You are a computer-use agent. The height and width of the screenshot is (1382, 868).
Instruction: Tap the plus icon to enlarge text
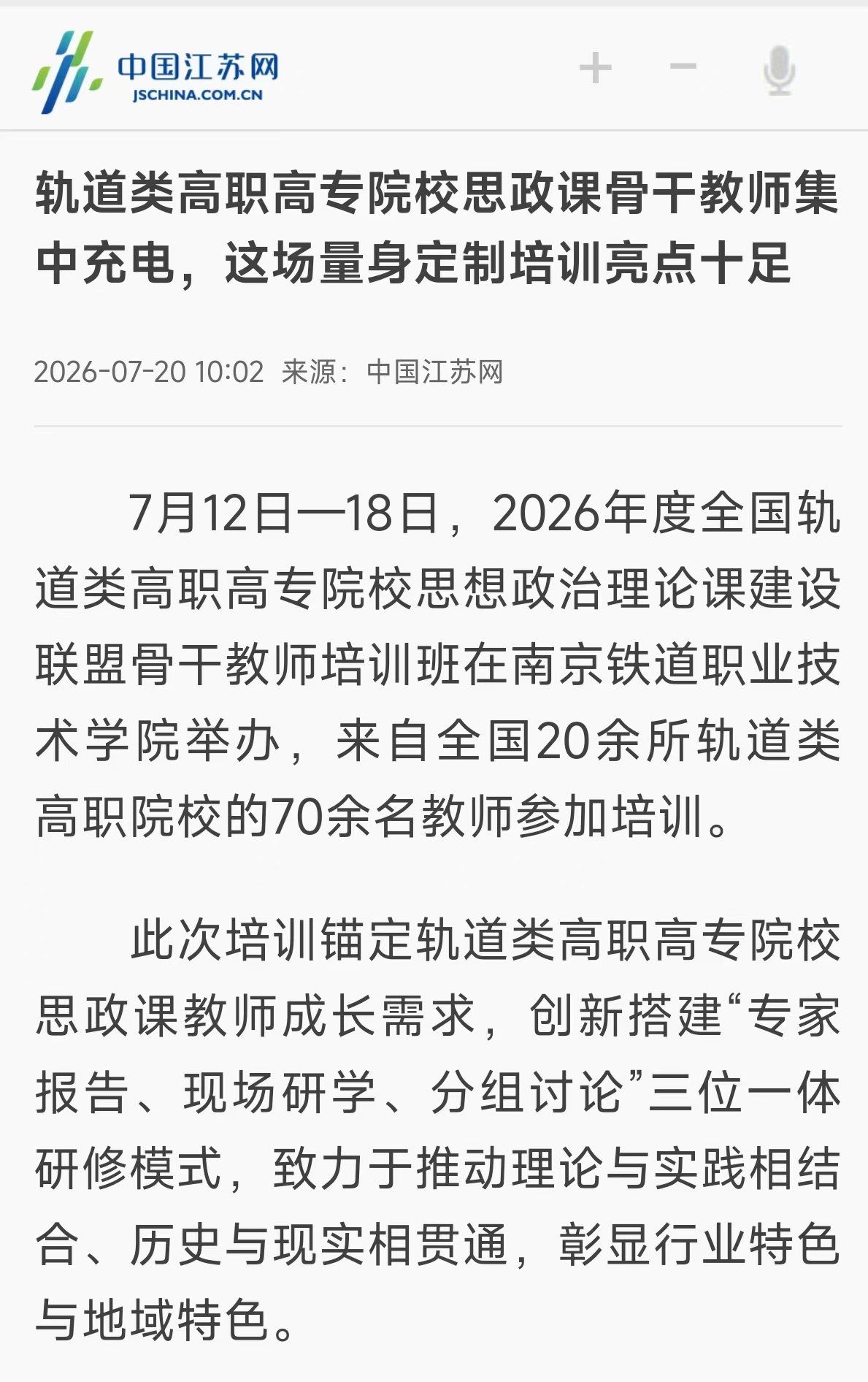click(x=595, y=69)
